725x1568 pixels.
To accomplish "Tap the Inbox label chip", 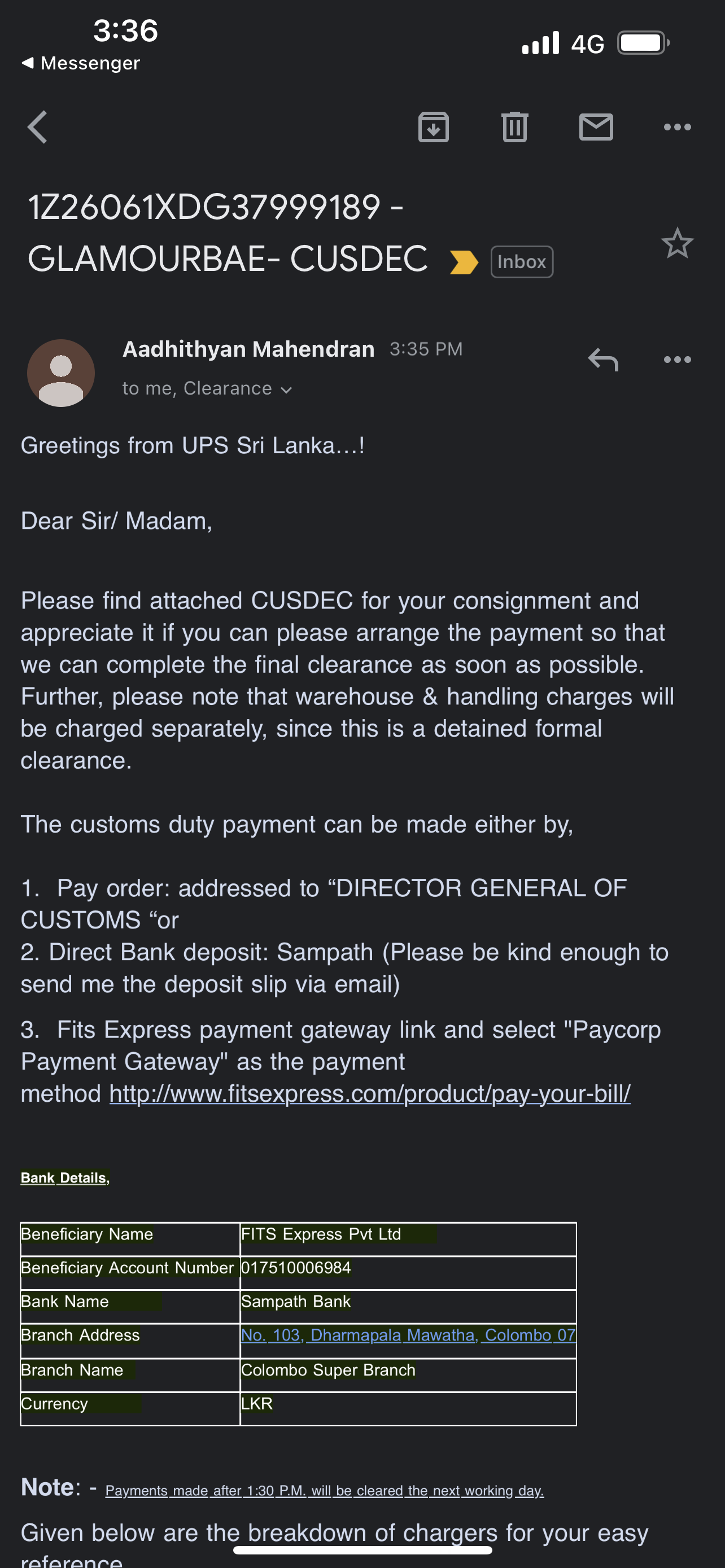I will coord(522,262).
